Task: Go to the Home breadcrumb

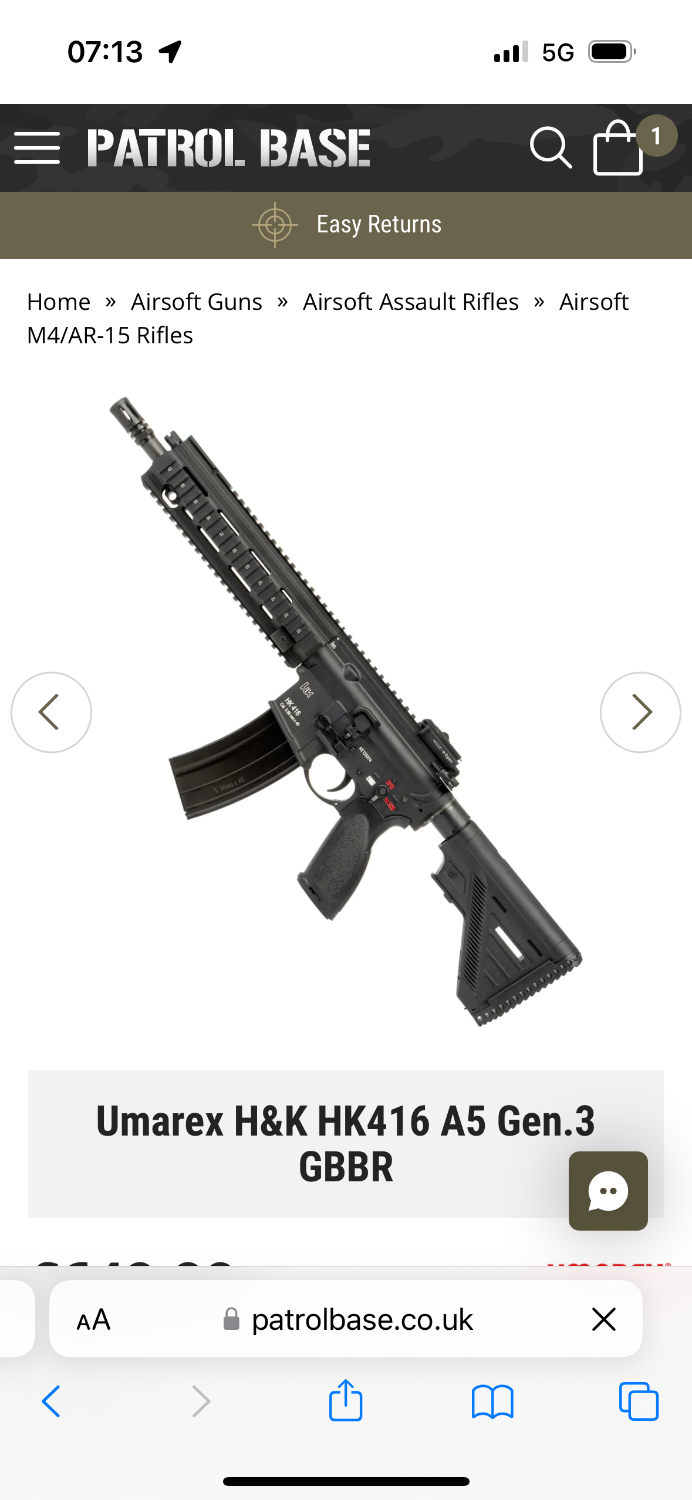Action: (58, 302)
